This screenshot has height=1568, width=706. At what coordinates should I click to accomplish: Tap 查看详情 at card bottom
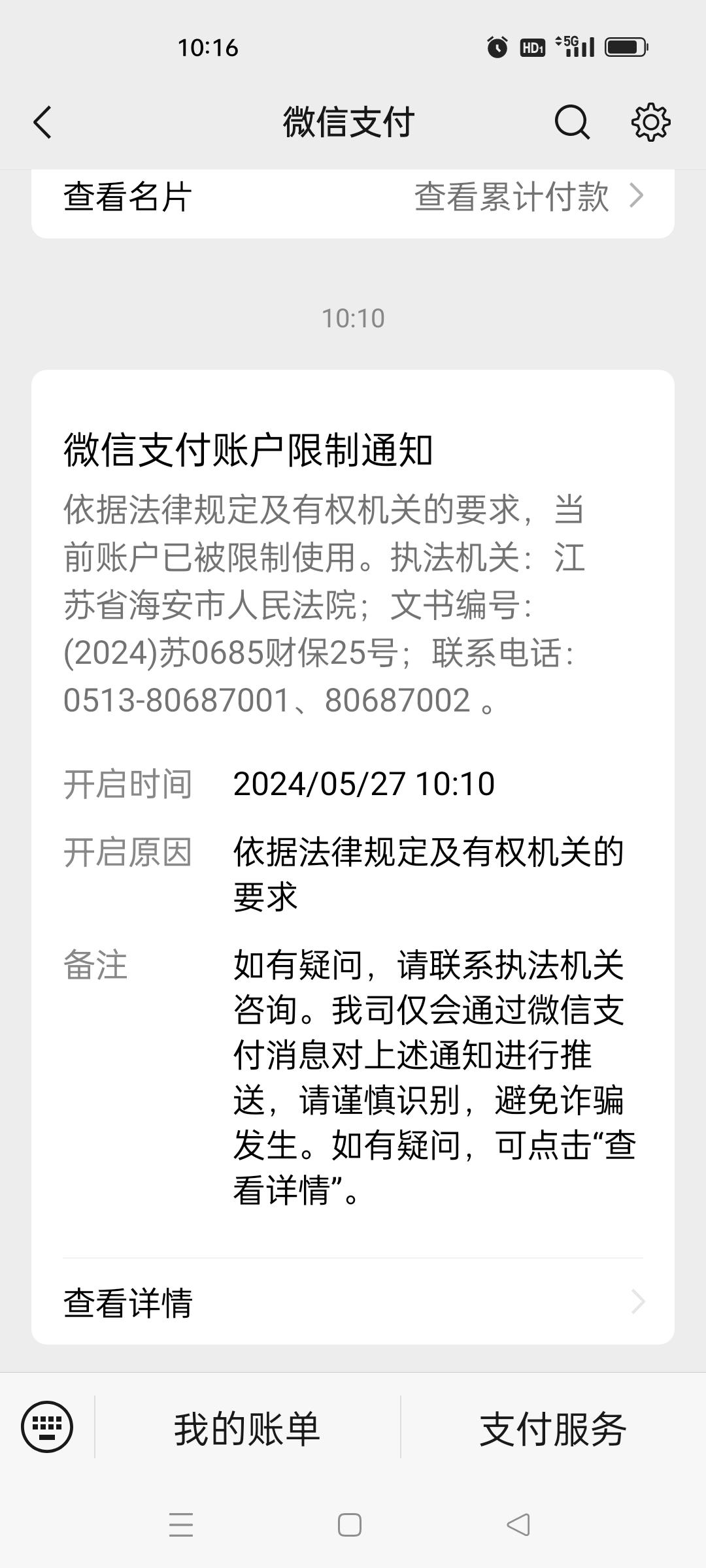[x=129, y=1301]
